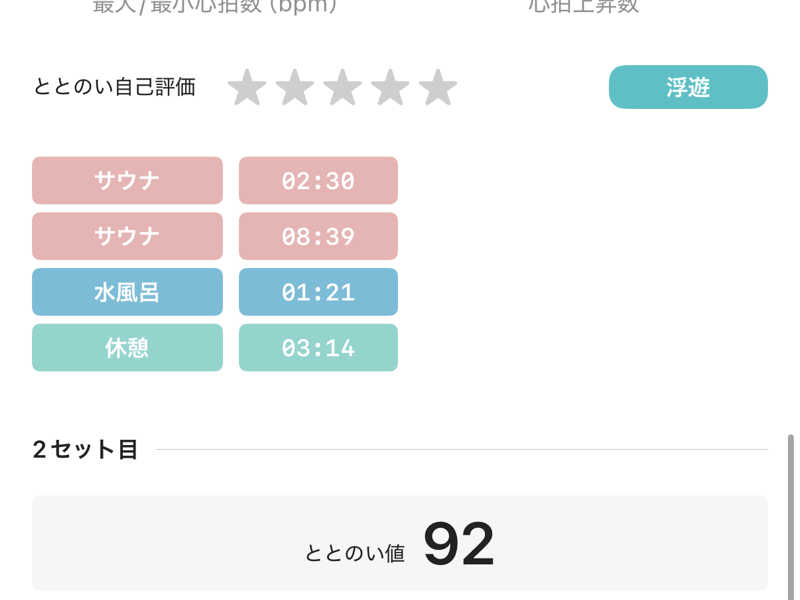Viewport: 800px width, 600px height.
Task: Select the 水風呂 01:21 entry
Action: coord(215,292)
